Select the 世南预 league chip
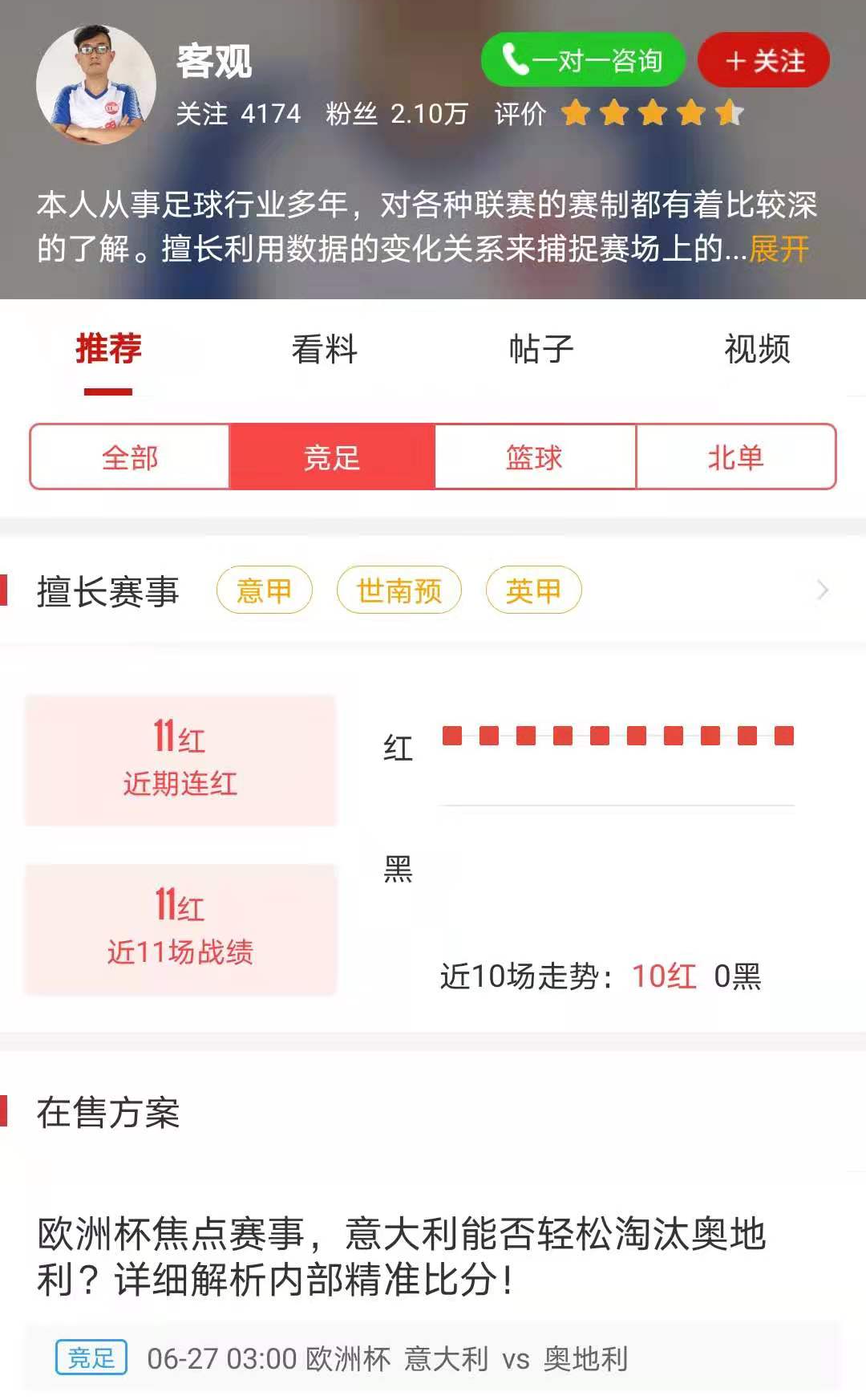866x1400 pixels. [x=399, y=590]
